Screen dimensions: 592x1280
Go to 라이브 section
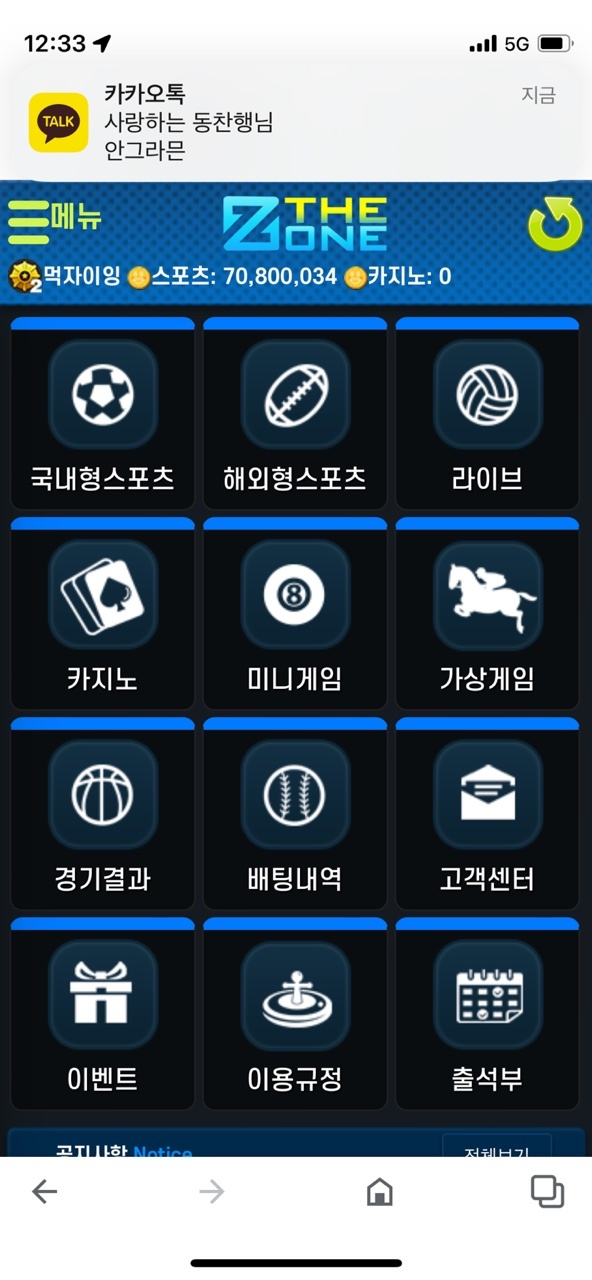[488, 414]
